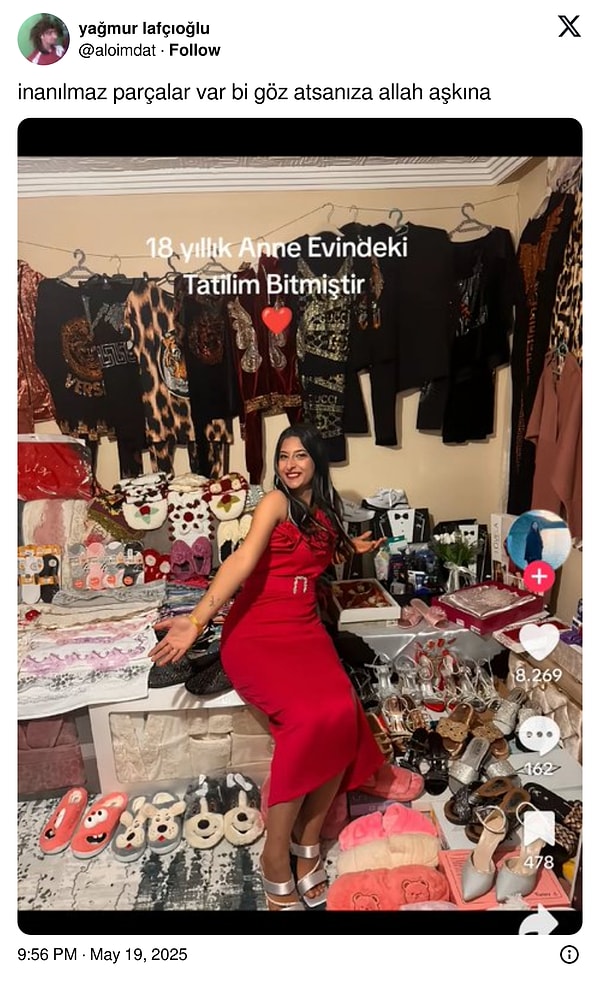Viewport: 600px width, 985px height.
Task: Open the post on X via logo
Action: (569, 27)
